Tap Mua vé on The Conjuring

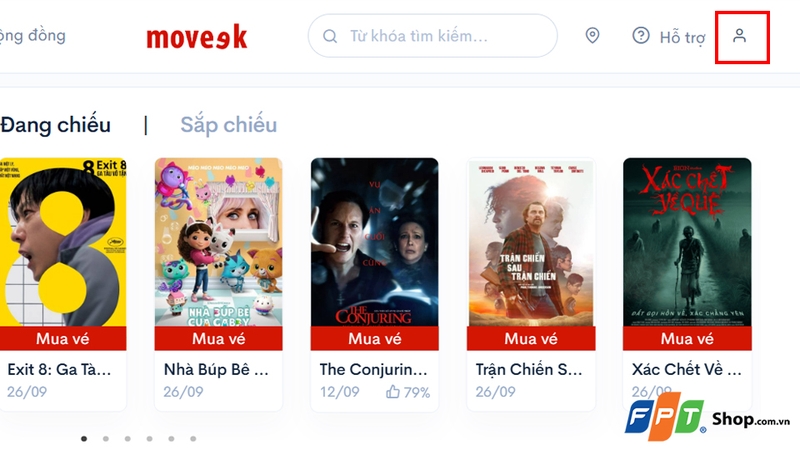[374, 338]
